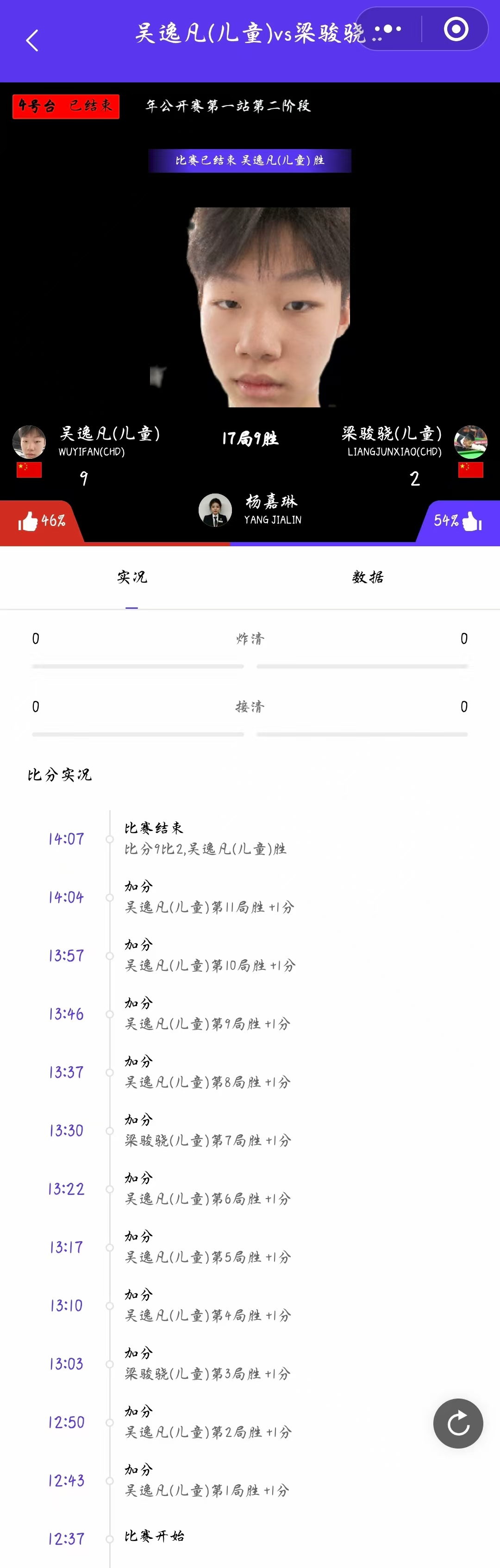500x1568 pixels.
Task: Open 梁骏骁's player avatar
Action: pyautogui.click(x=471, y=442)
